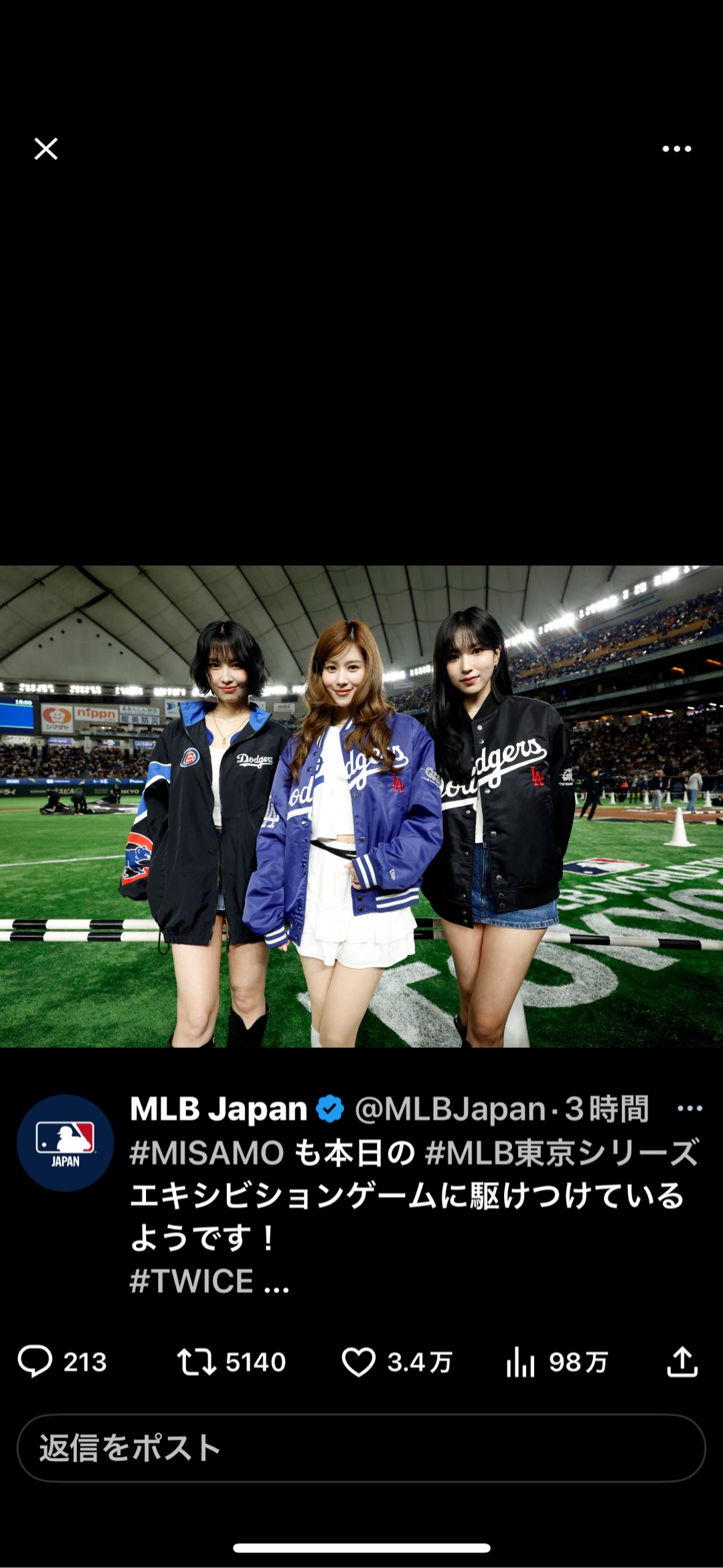The image size is (723, 1568).
Task: Open the #TWICE hashtag
Action: coord(192,1281)
